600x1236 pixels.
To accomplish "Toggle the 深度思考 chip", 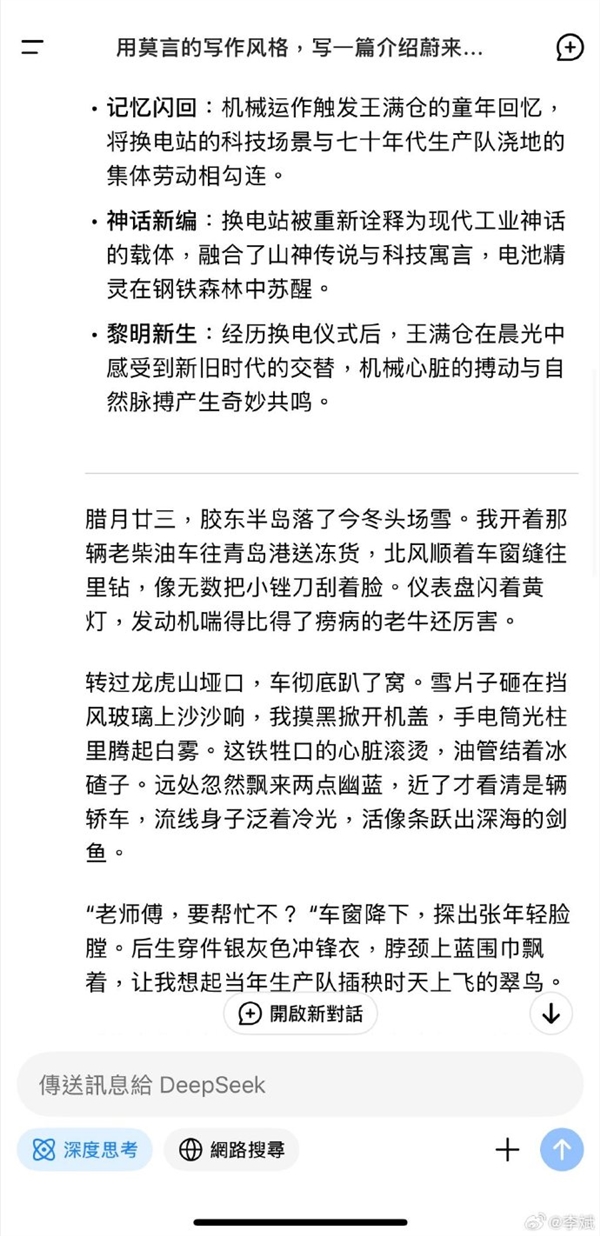I will 85,1150.
